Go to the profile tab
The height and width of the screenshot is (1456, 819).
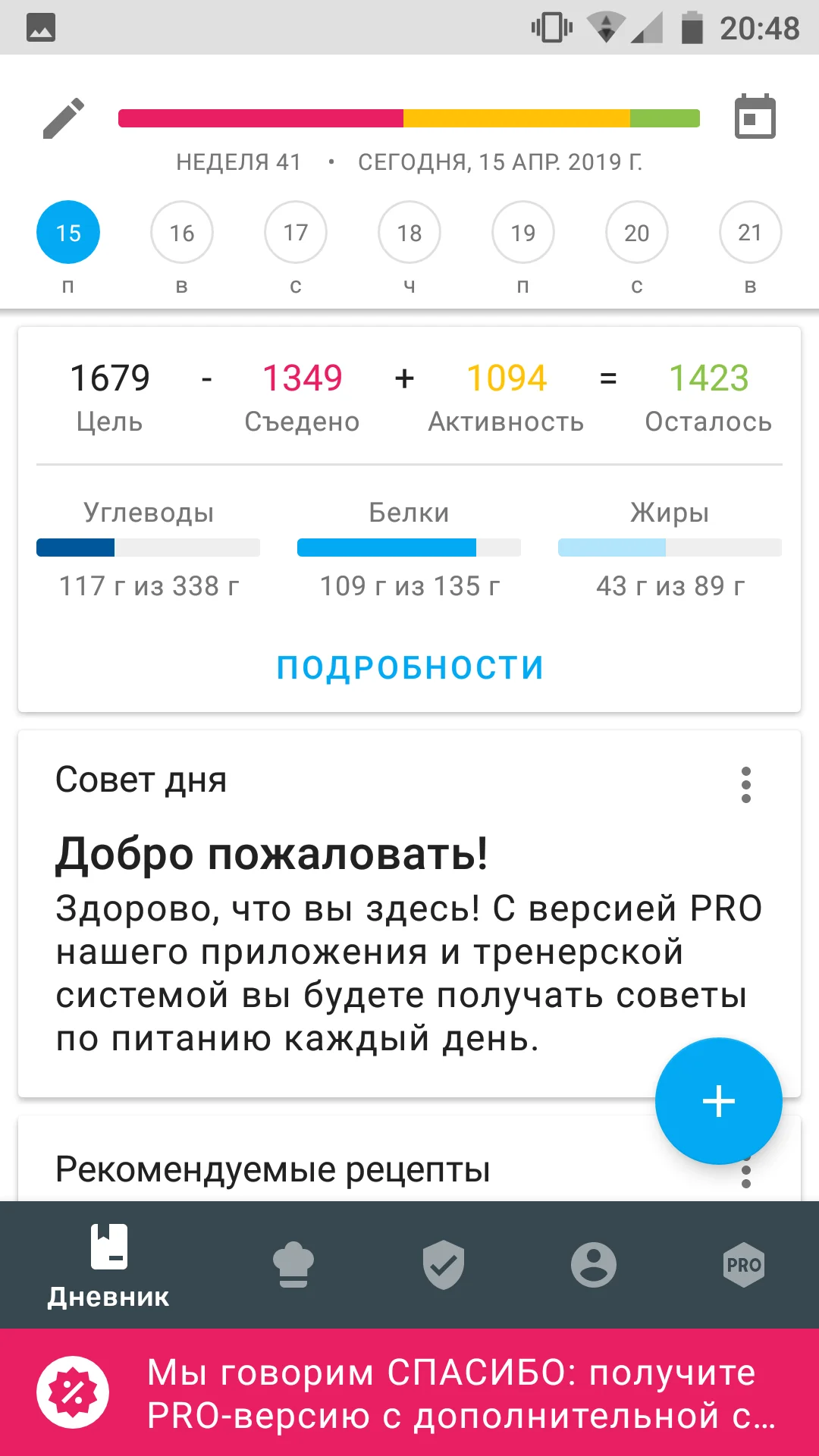point(594,1264)
